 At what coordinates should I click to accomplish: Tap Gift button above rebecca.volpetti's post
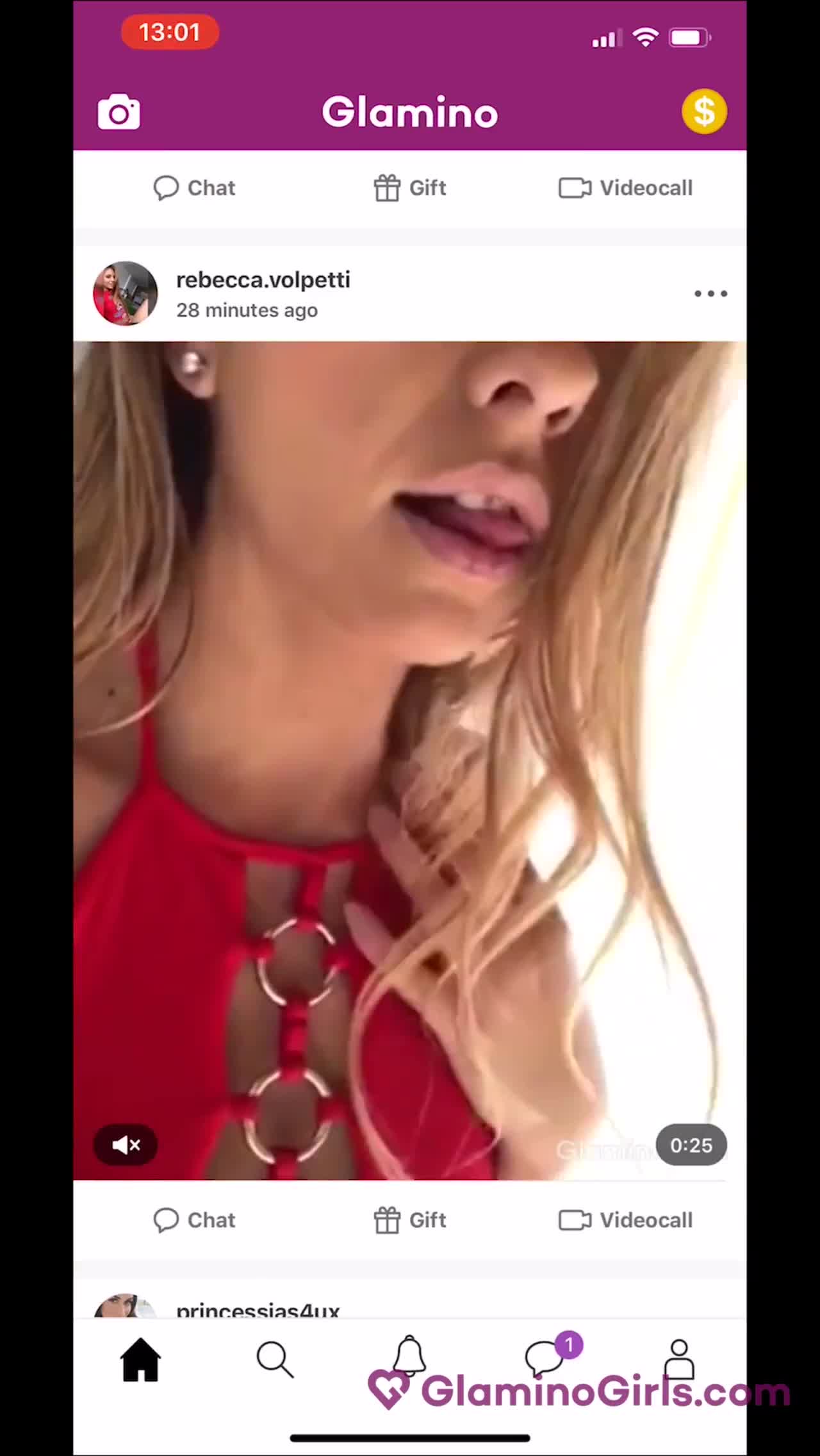[410, 188]
